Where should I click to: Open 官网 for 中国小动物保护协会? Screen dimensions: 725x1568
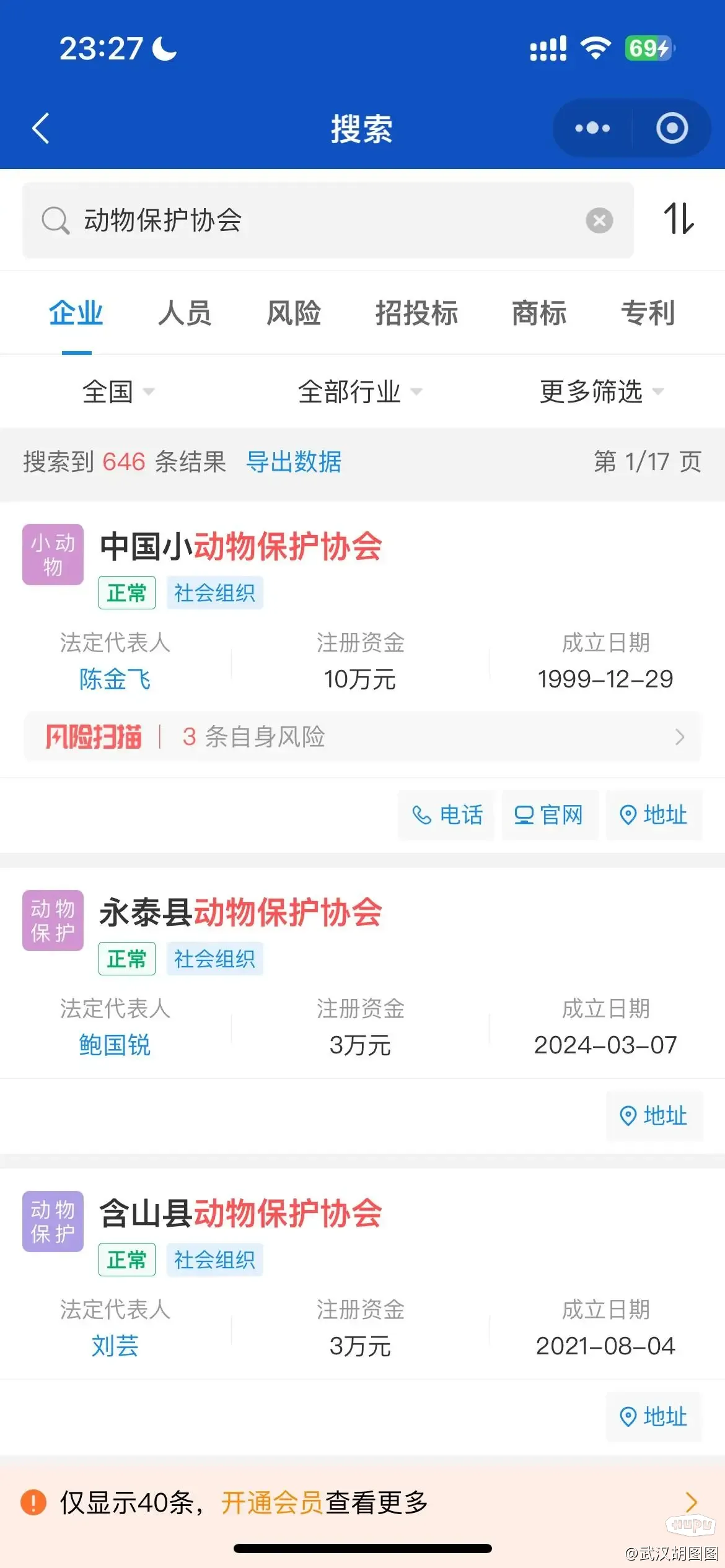pos(550,815)
